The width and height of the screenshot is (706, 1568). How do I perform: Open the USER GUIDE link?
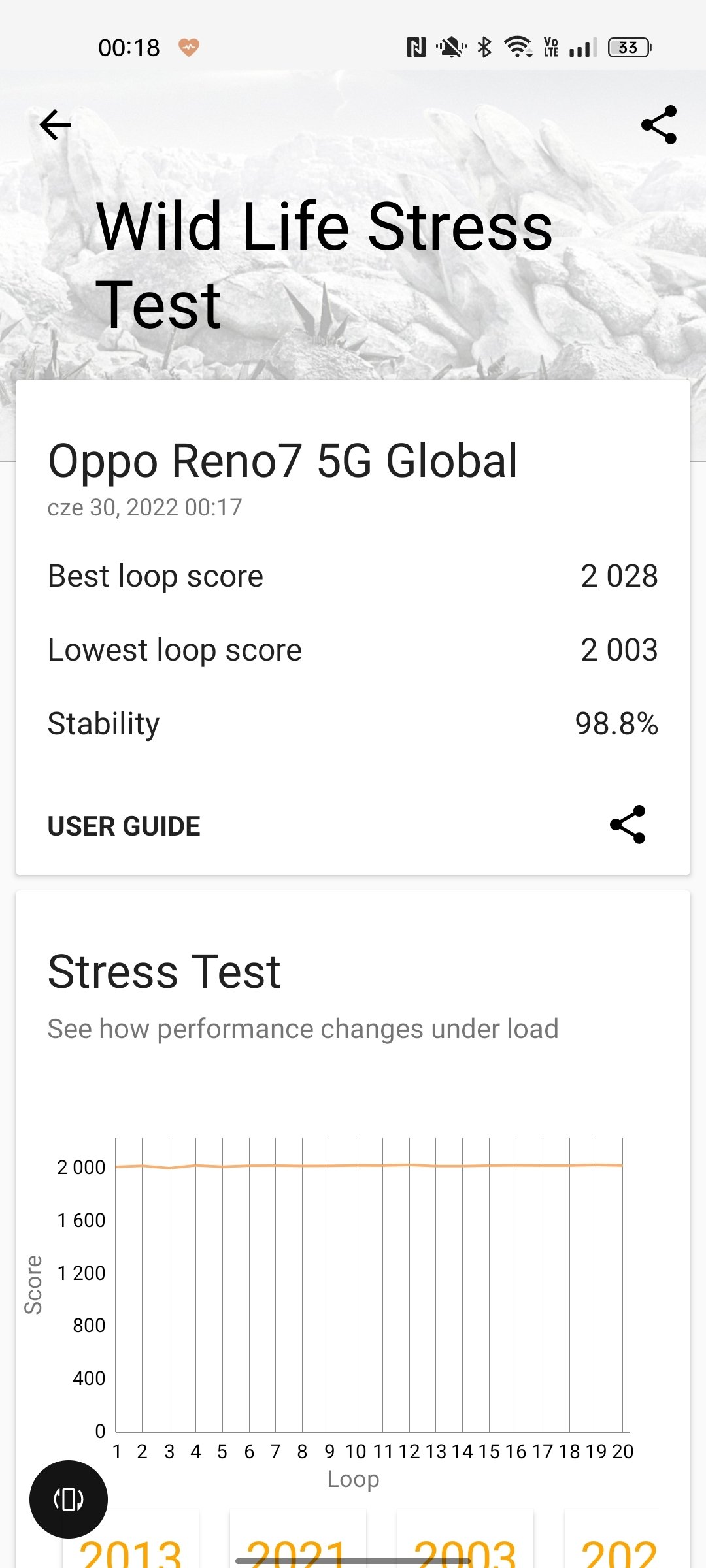(124, 826)
